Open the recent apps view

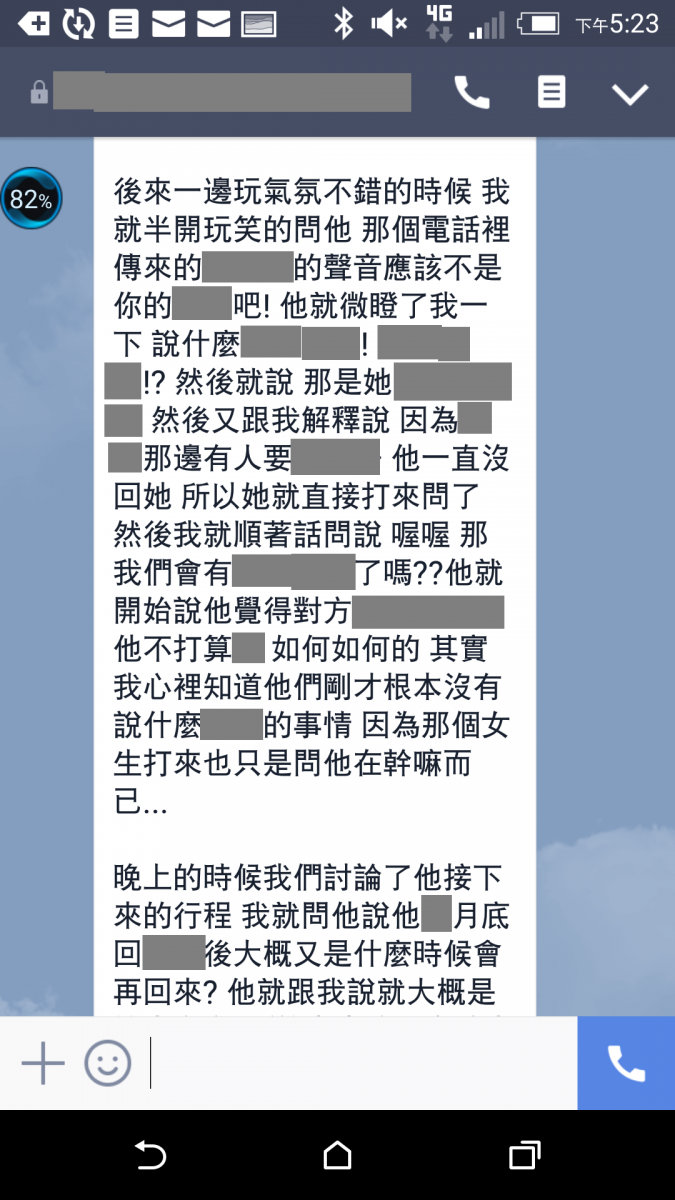pos(524,1156)
